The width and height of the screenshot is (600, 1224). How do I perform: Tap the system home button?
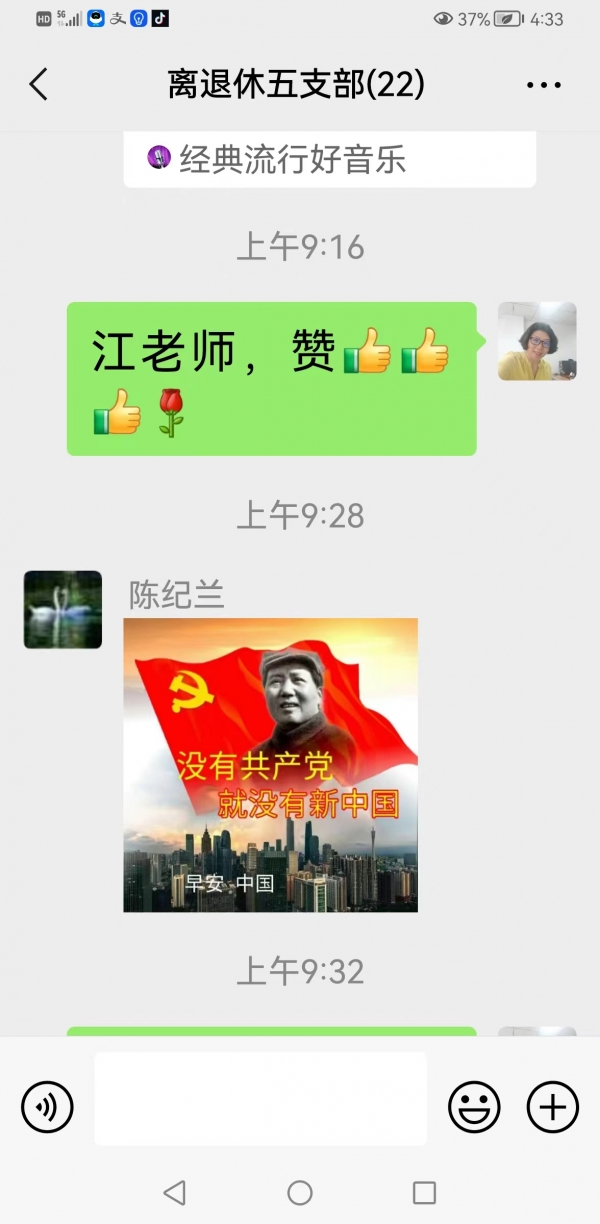[x=300, y=1192]
